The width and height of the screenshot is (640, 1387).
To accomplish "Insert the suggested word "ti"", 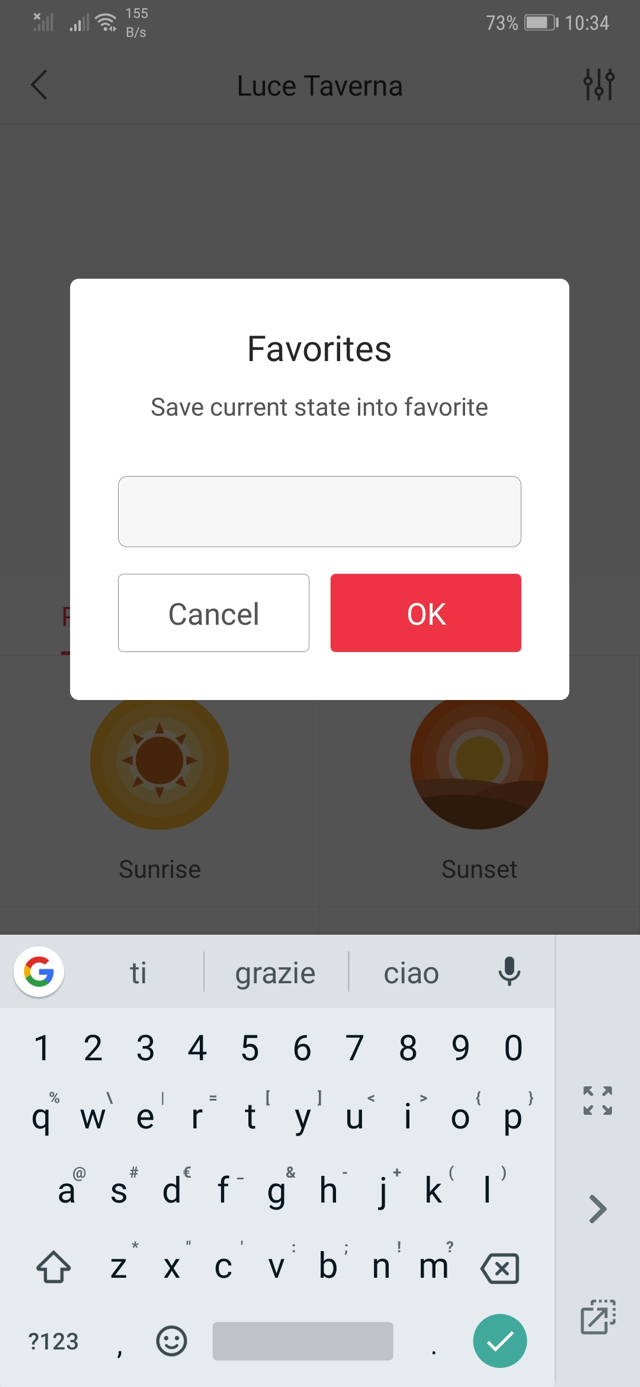I will click(138, 973).
